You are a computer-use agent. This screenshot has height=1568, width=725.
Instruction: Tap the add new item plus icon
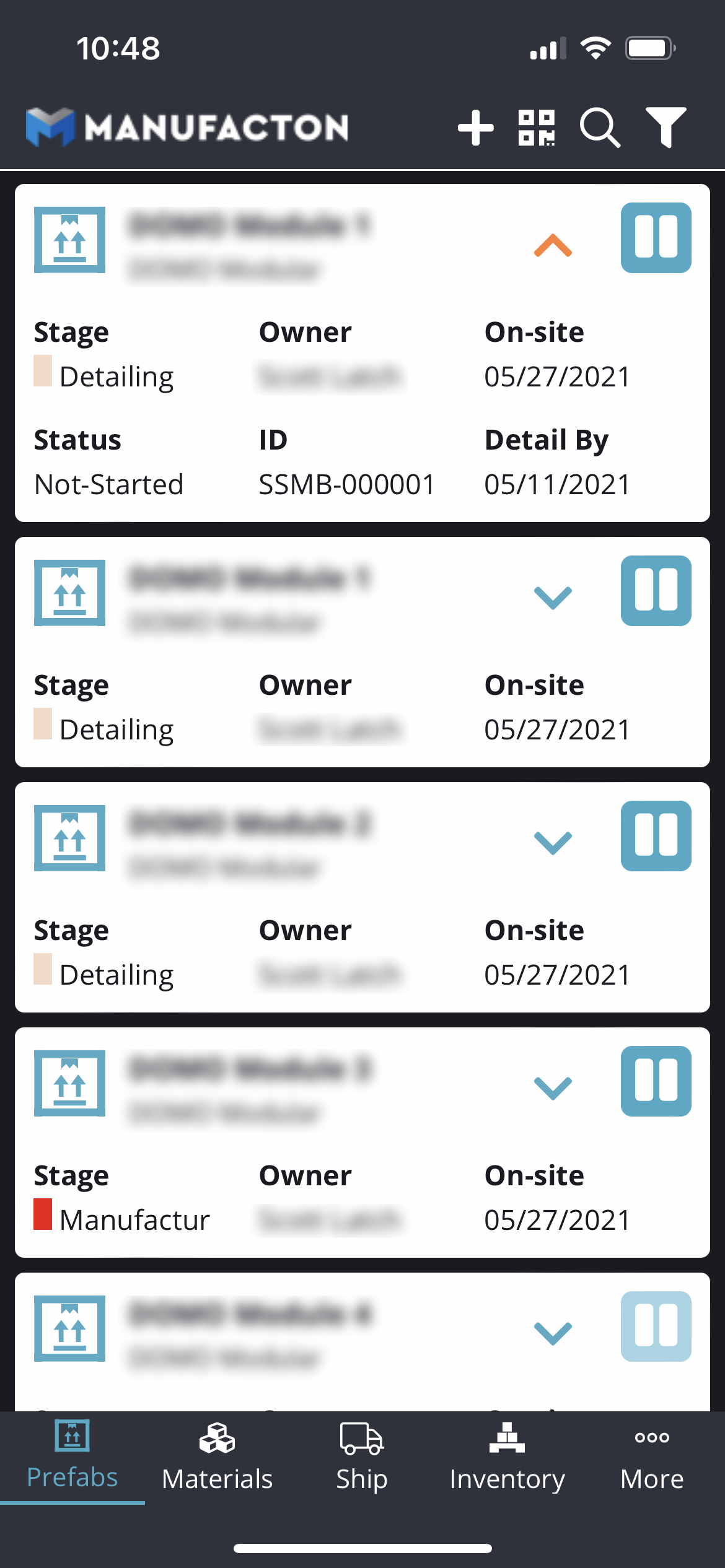476,127
